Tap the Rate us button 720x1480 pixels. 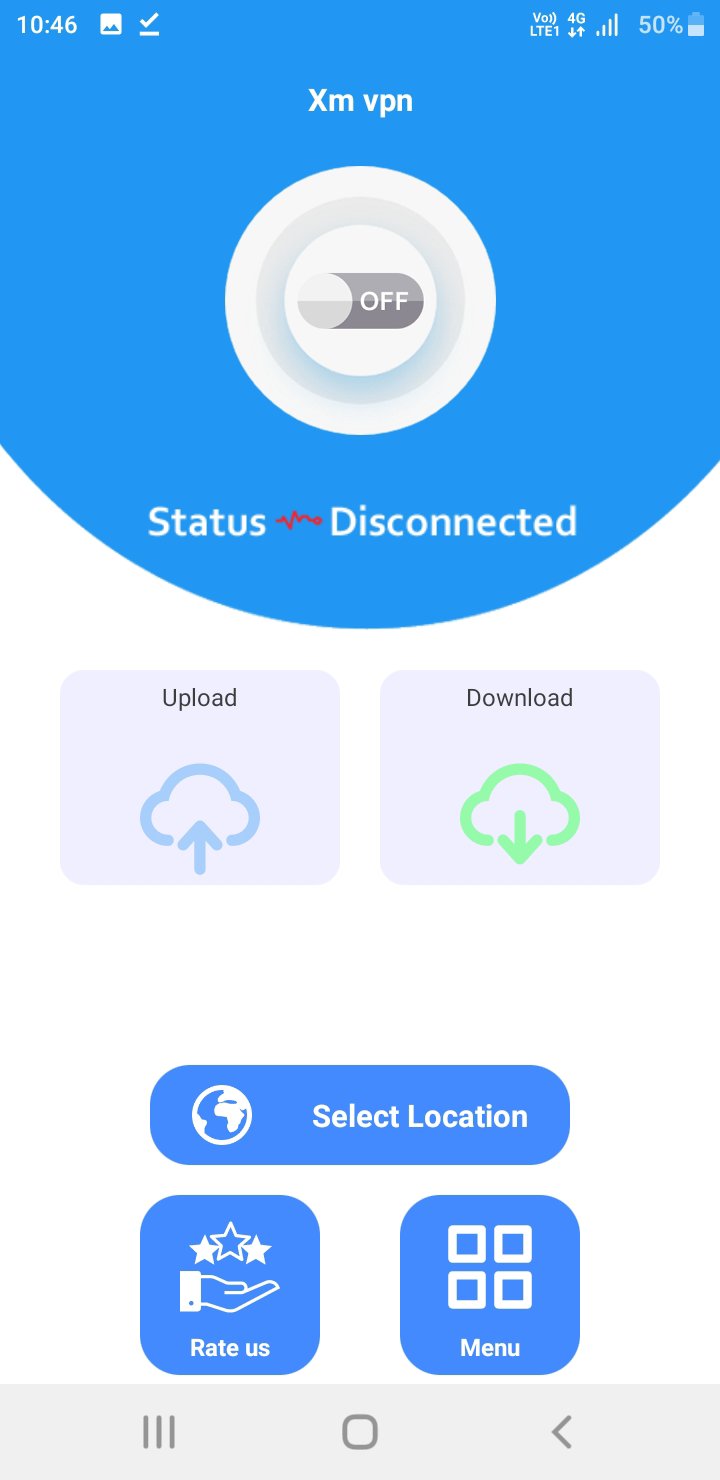[x=230, y=1285]
